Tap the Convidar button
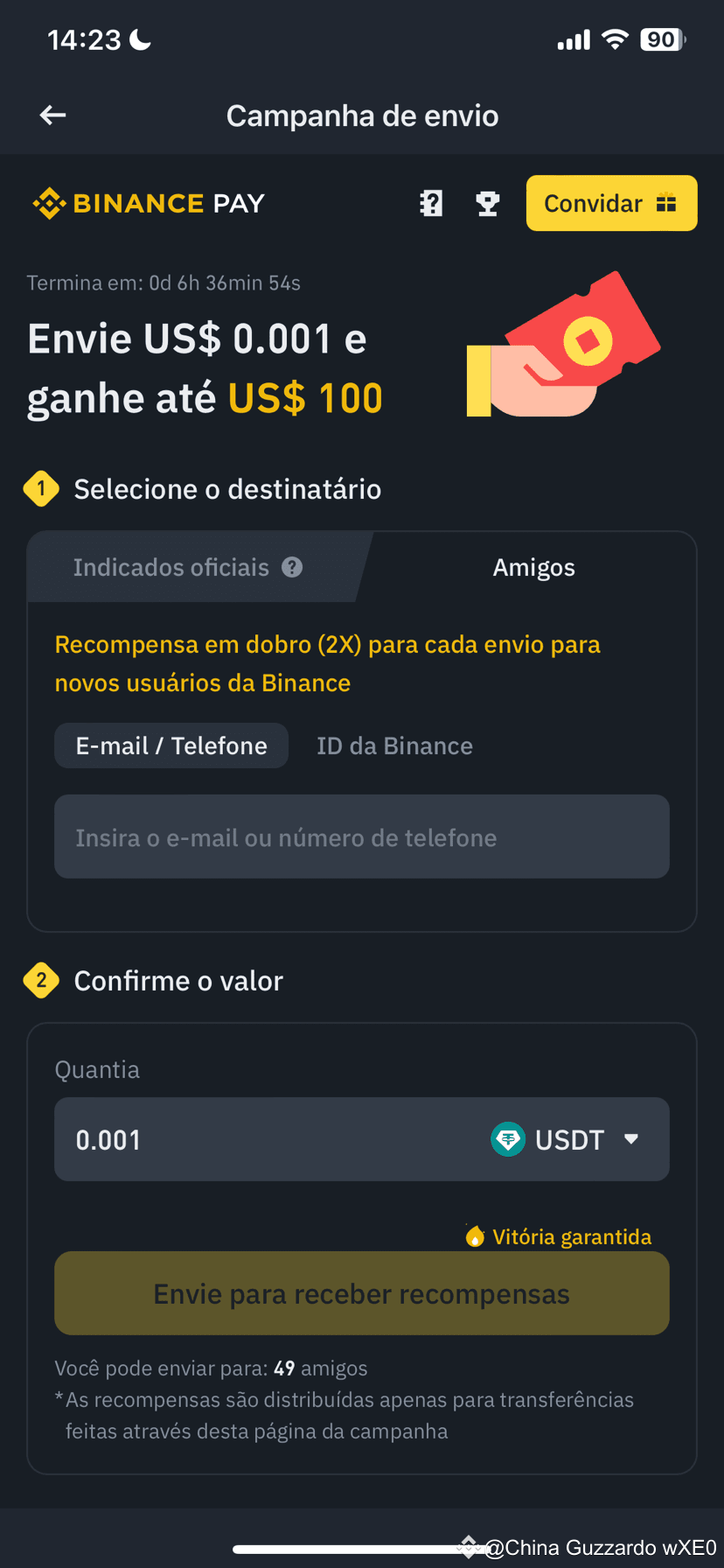Viewport: 724px width, 1568px height. (x=611, y=203)
